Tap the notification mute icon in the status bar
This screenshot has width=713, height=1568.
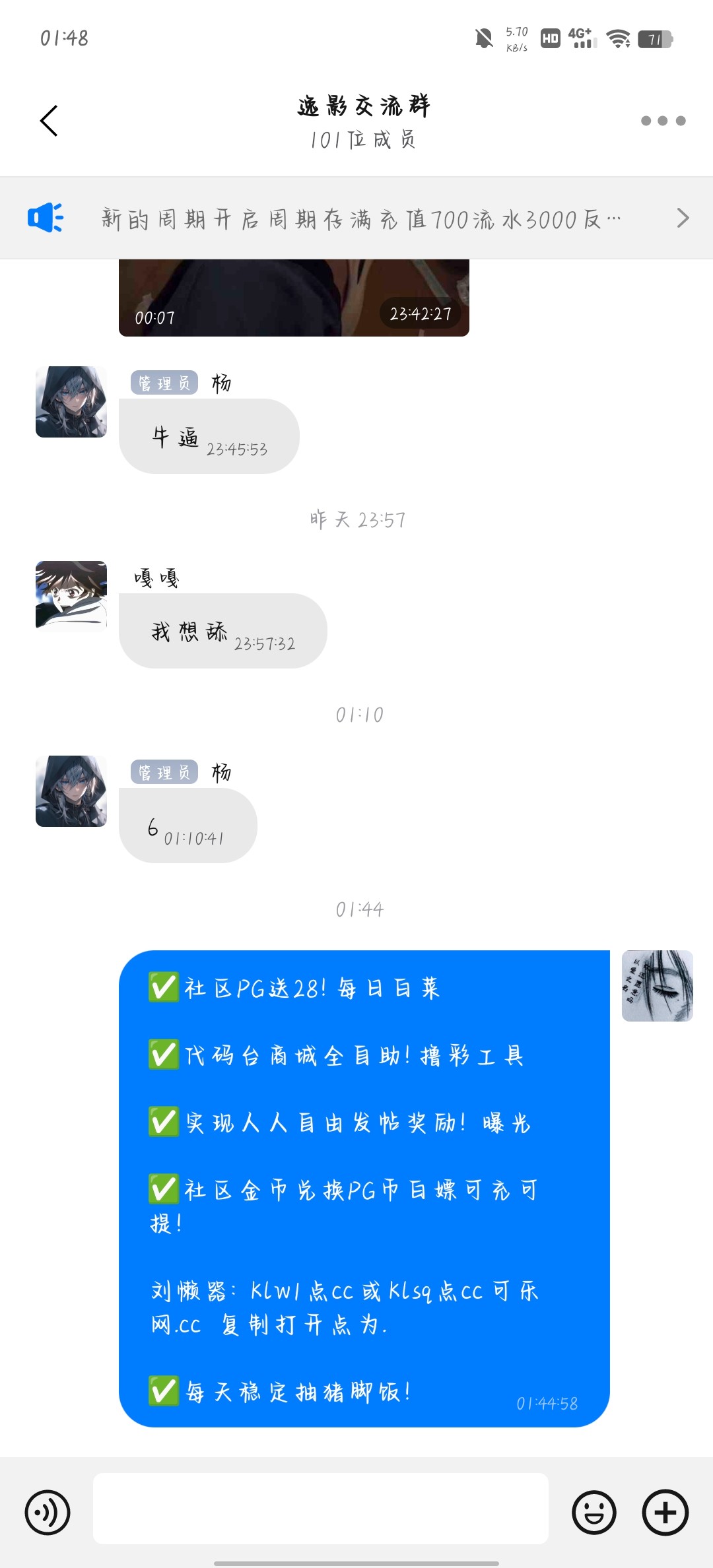tap(485, 40)
